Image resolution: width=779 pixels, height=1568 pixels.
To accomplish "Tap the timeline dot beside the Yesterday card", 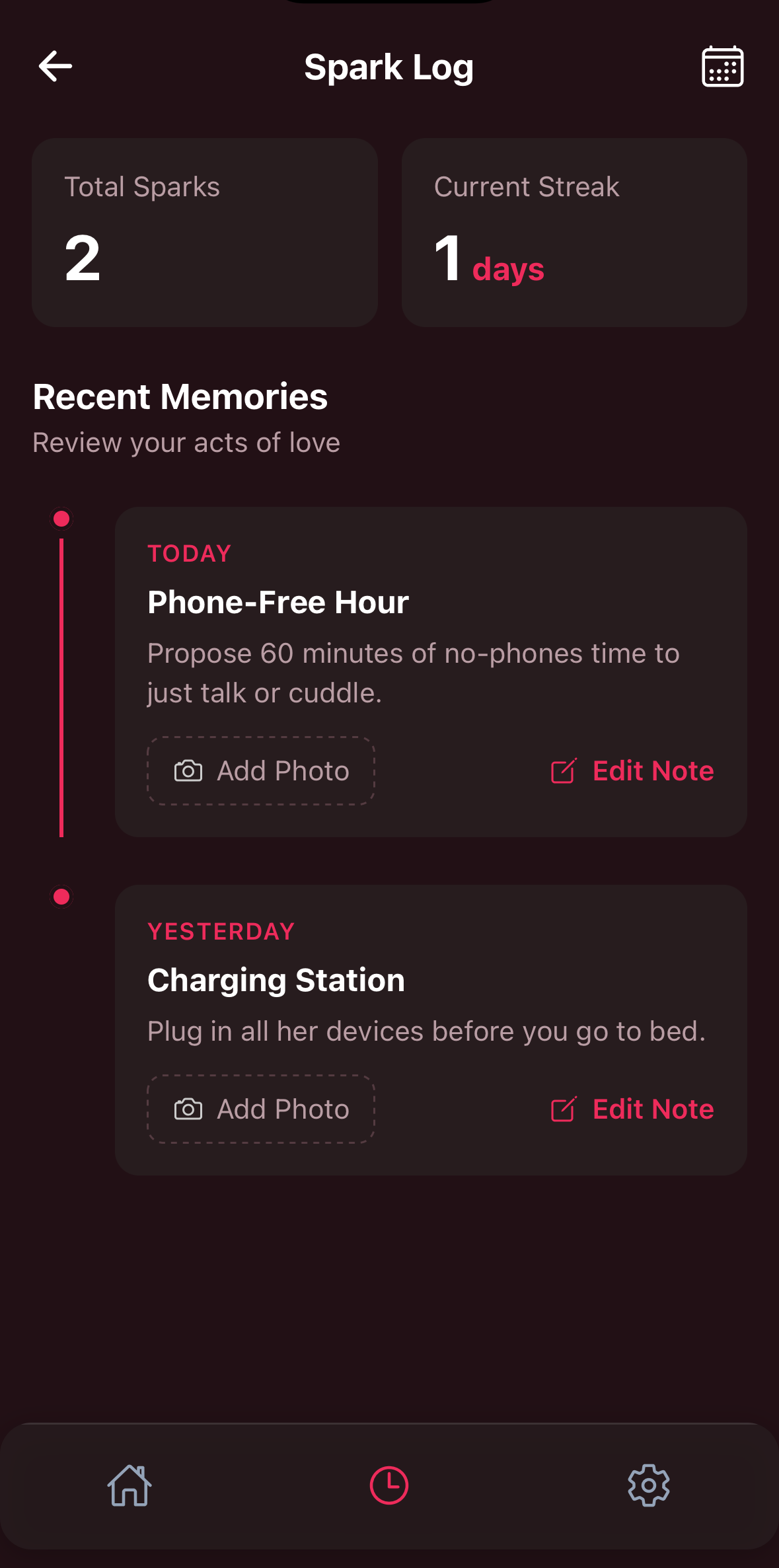I will coord(61,896).
